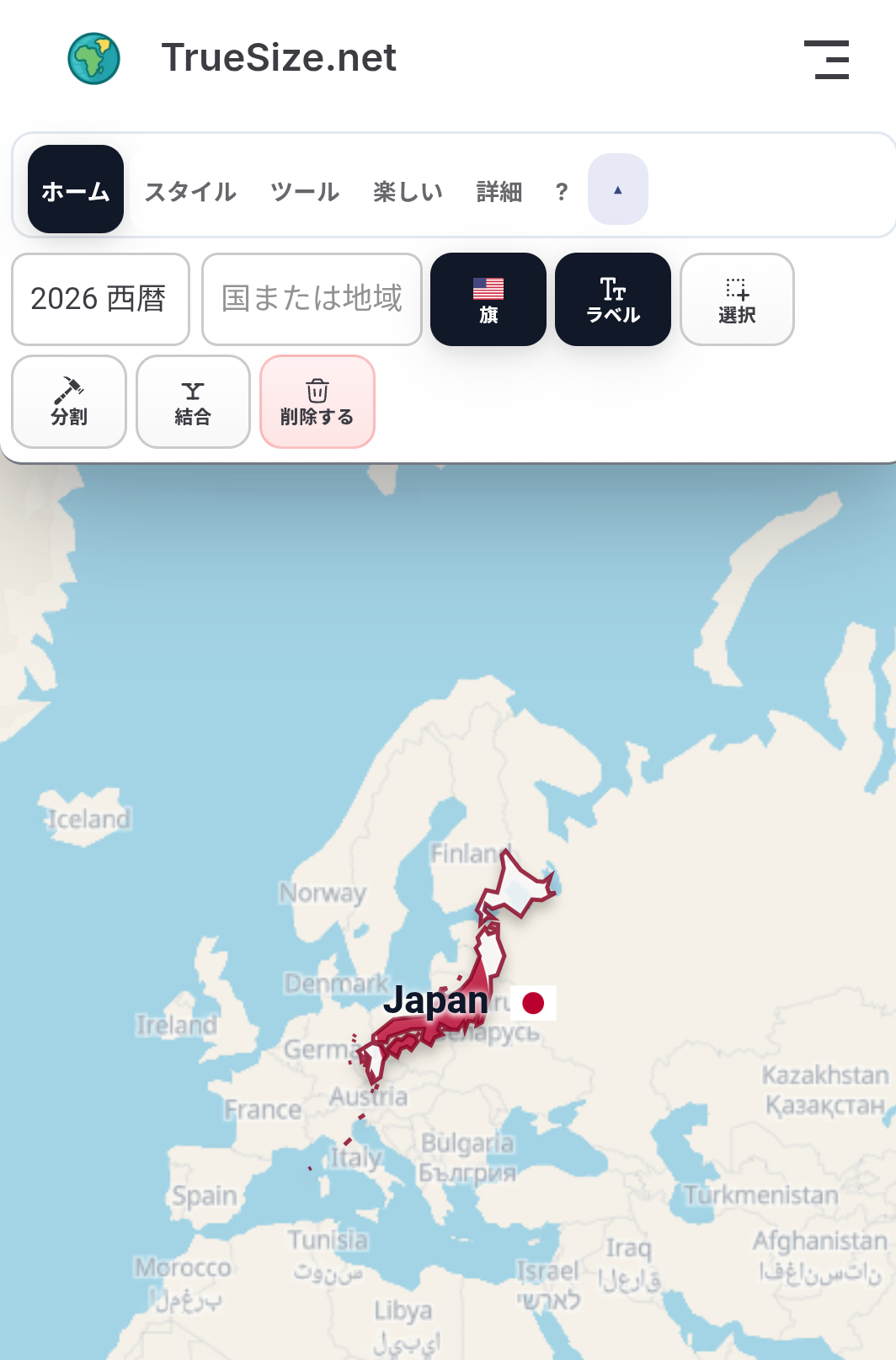Screen dimensions: 896x1360
Task: Toggle the 旗 flag button
Action: pos(488,299)
